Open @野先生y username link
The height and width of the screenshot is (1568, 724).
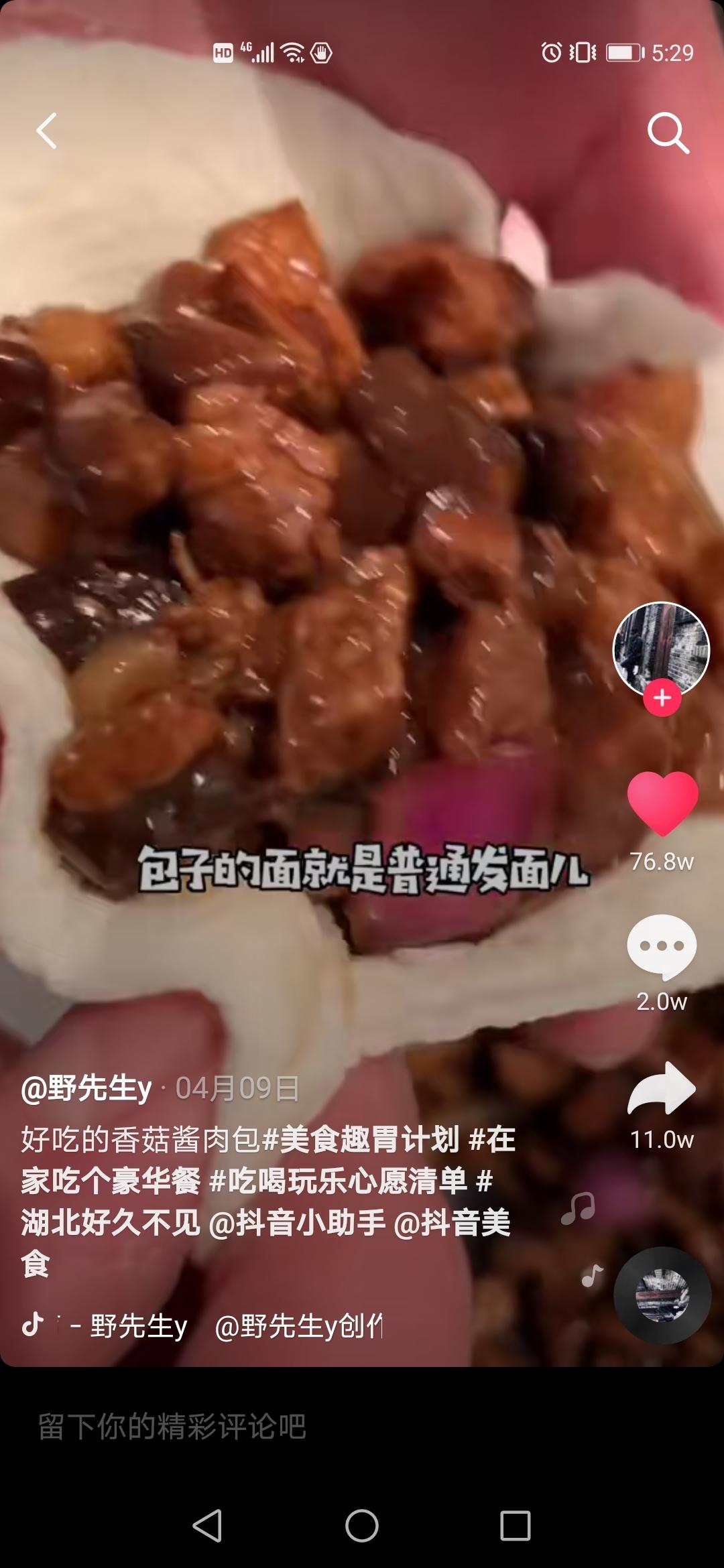pyautogui.click(x=87, y=1088)
